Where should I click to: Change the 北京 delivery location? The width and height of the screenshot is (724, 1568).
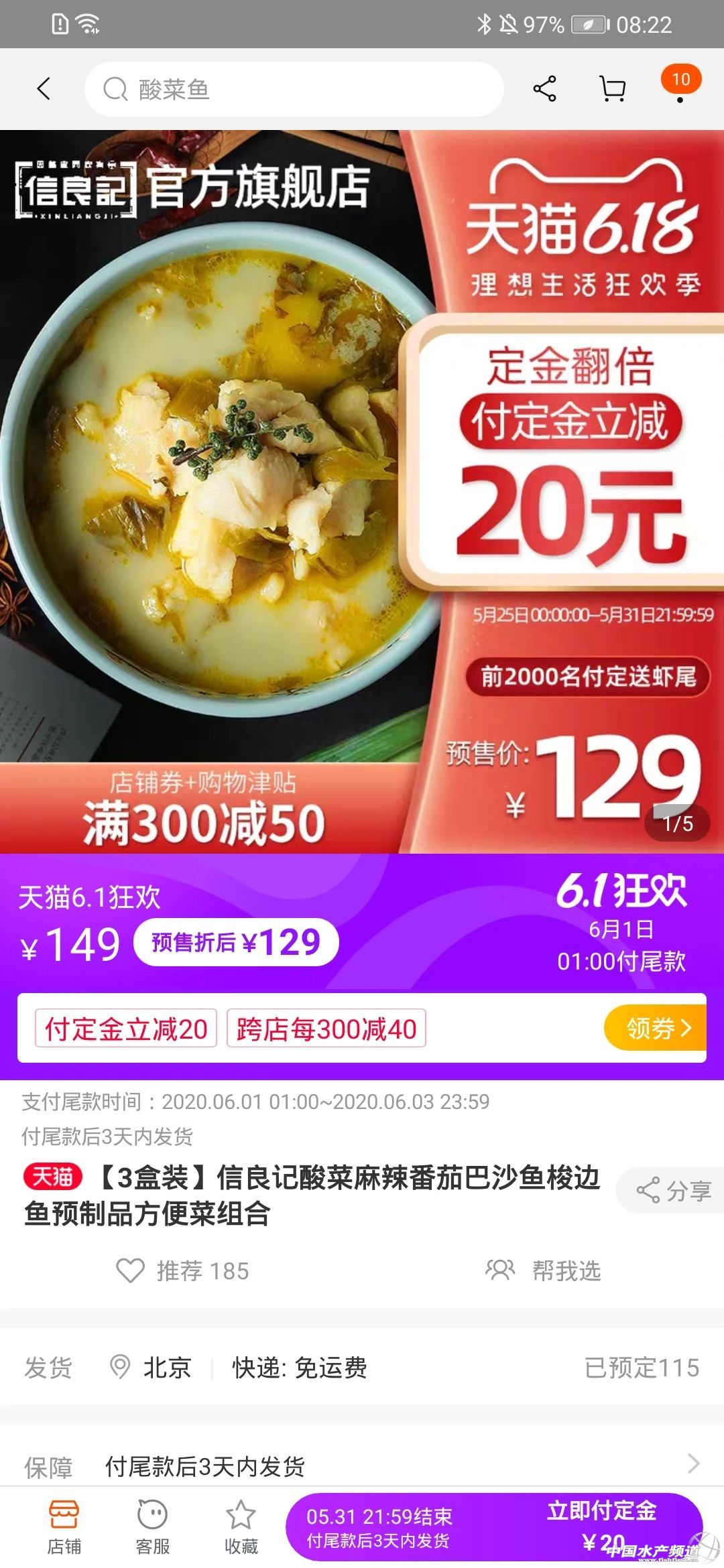[152, 1367]
